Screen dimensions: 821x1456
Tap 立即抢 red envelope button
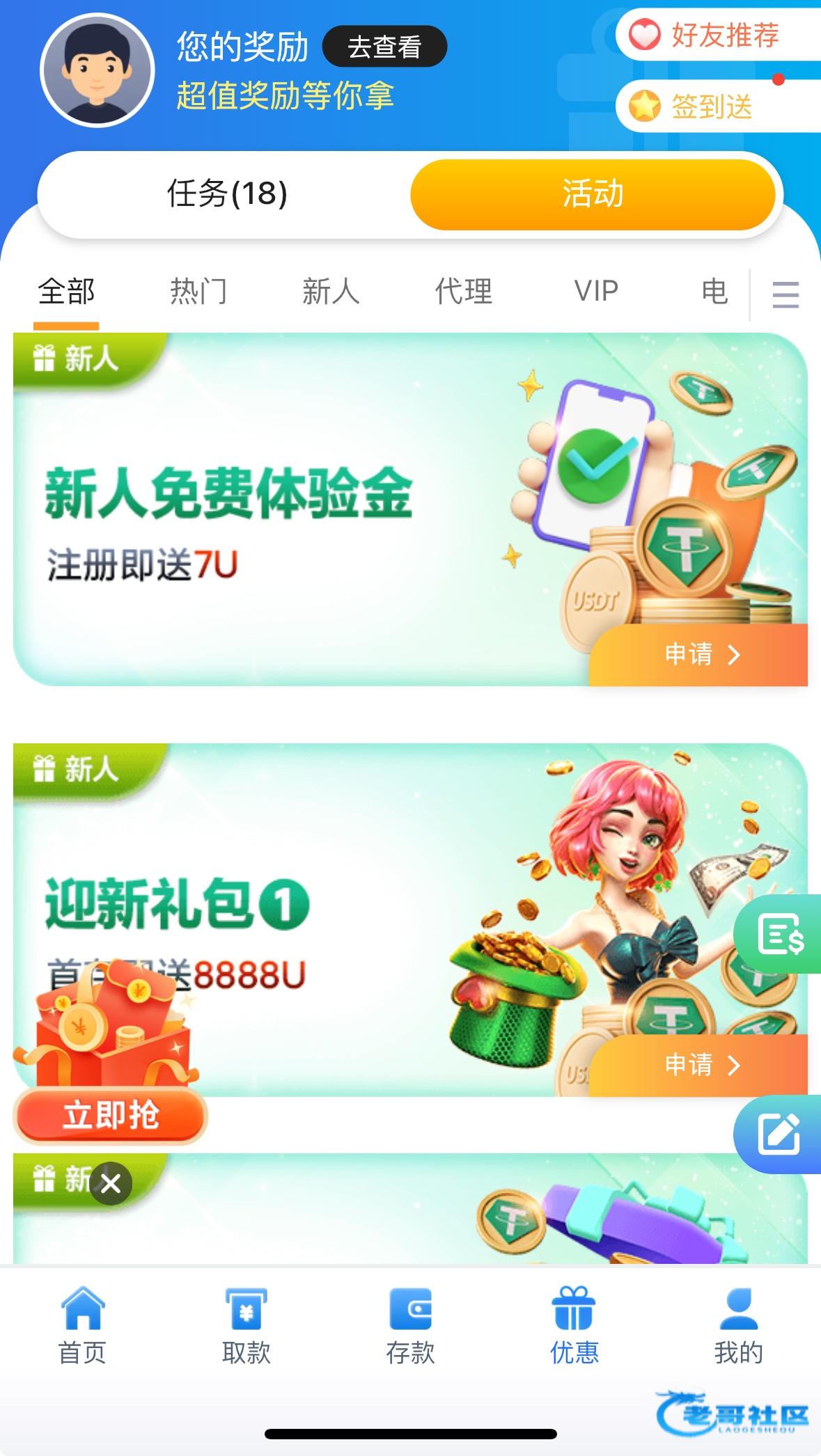click(x=111, y=1116)
